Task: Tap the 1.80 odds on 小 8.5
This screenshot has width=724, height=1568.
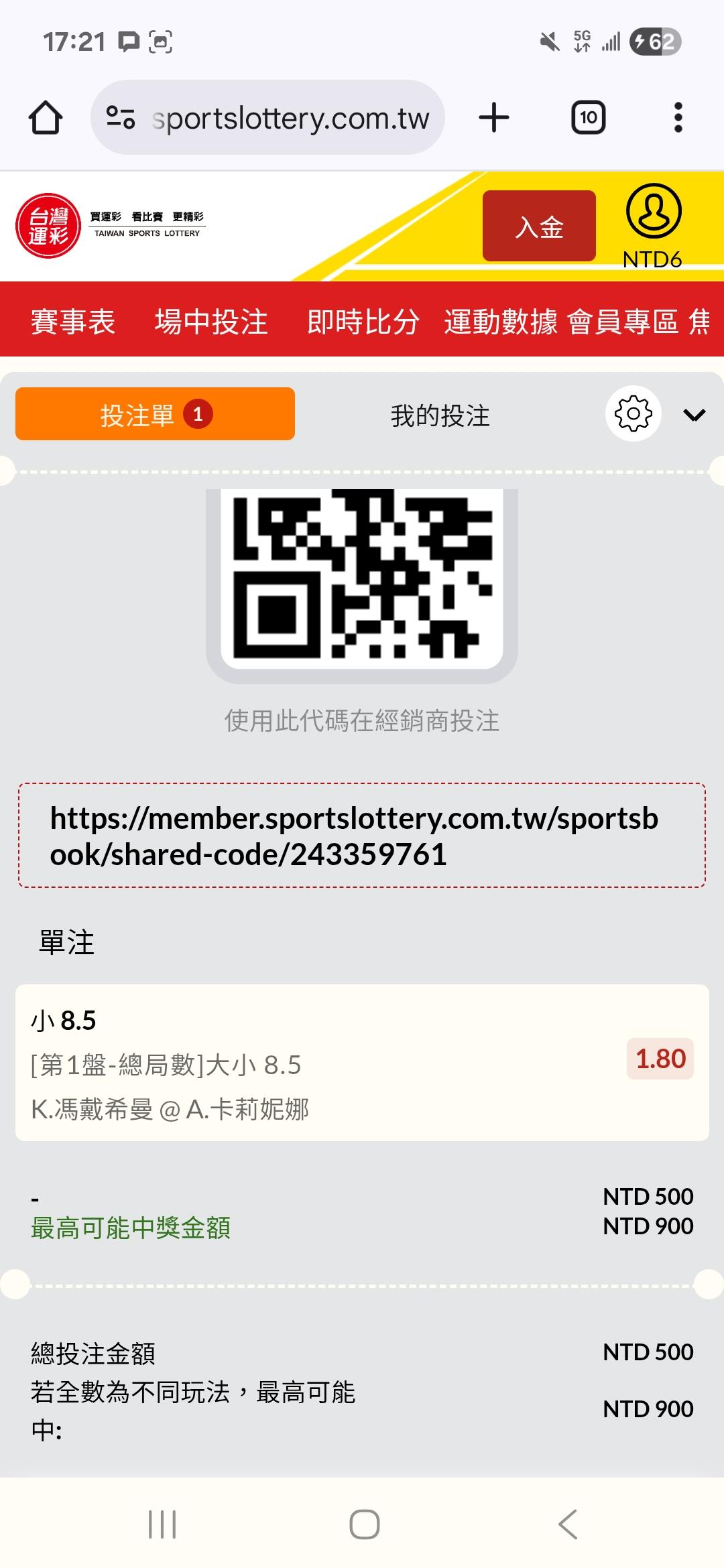Action: pyautogui.click(x=660, y=1059)
